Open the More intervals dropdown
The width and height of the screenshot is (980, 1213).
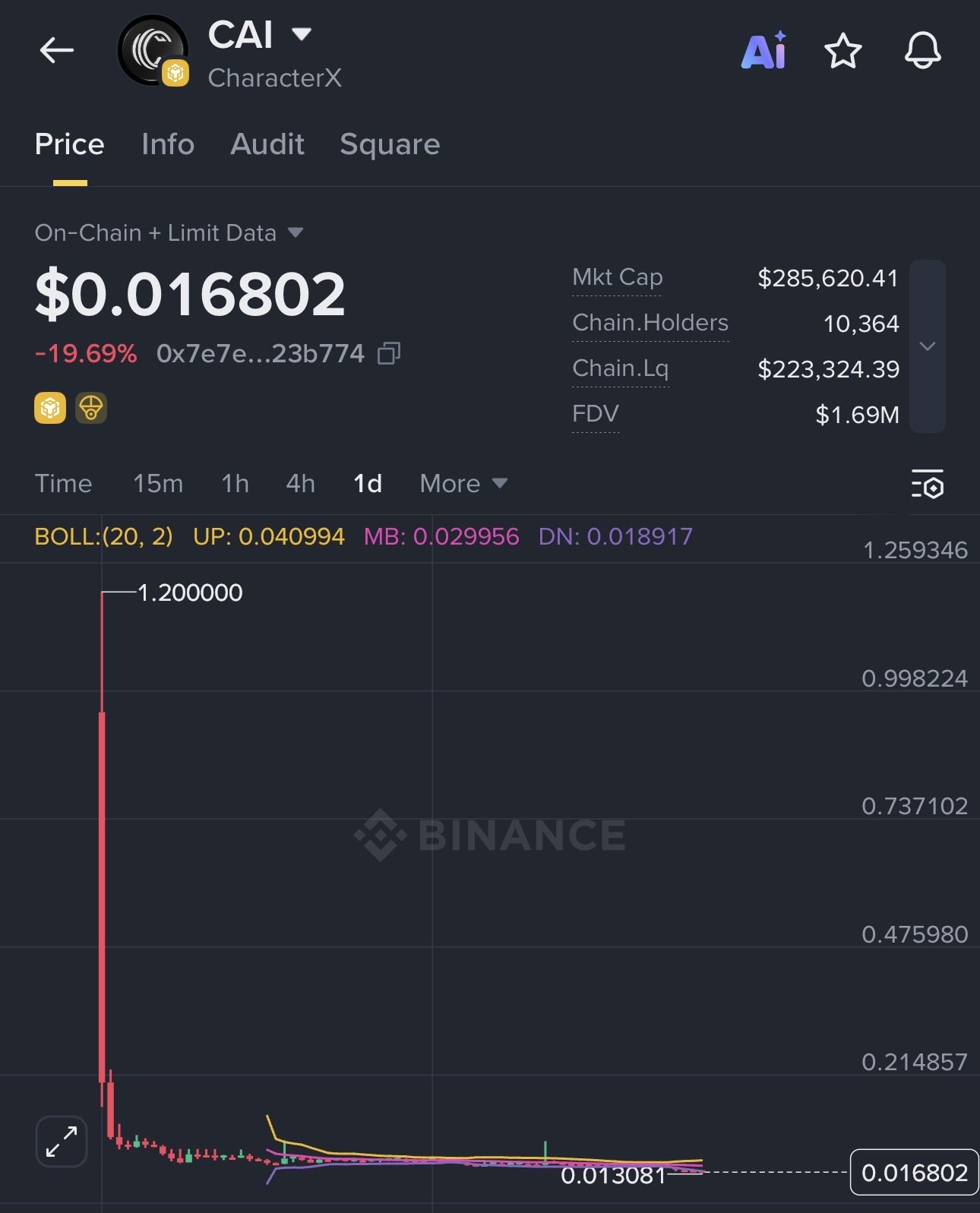[463, 484]
